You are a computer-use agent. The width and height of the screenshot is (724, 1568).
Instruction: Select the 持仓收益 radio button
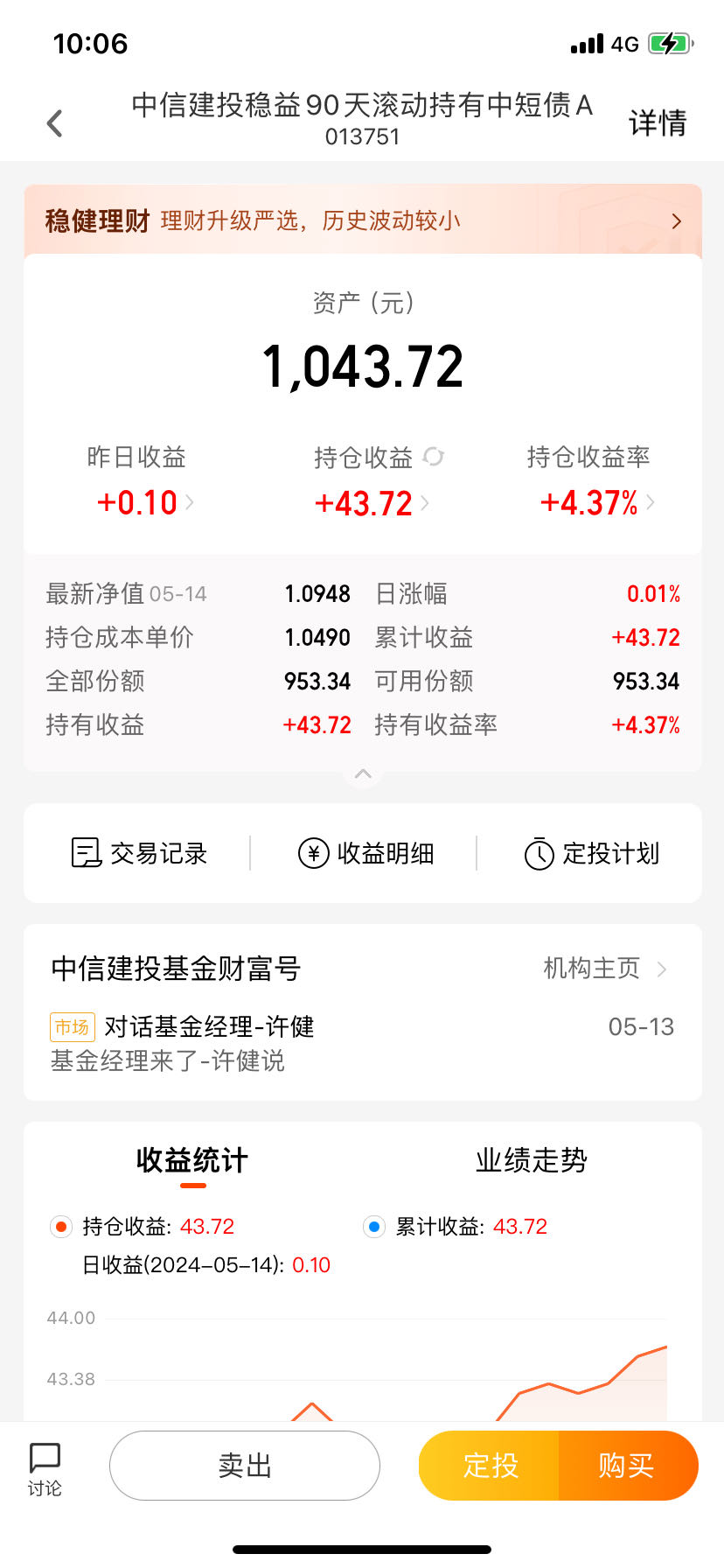point(59,1226)
